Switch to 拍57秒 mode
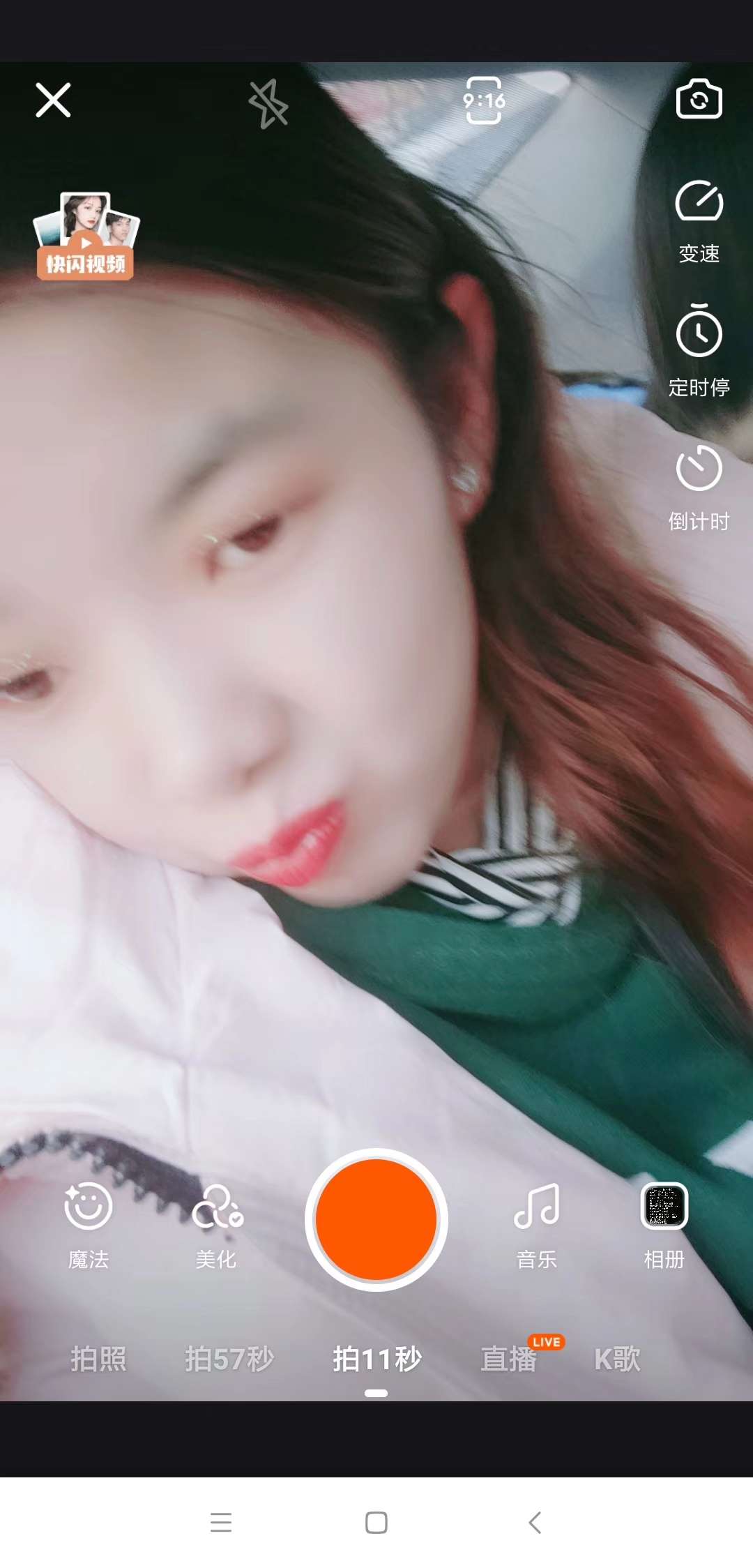 pos(229,1359)
